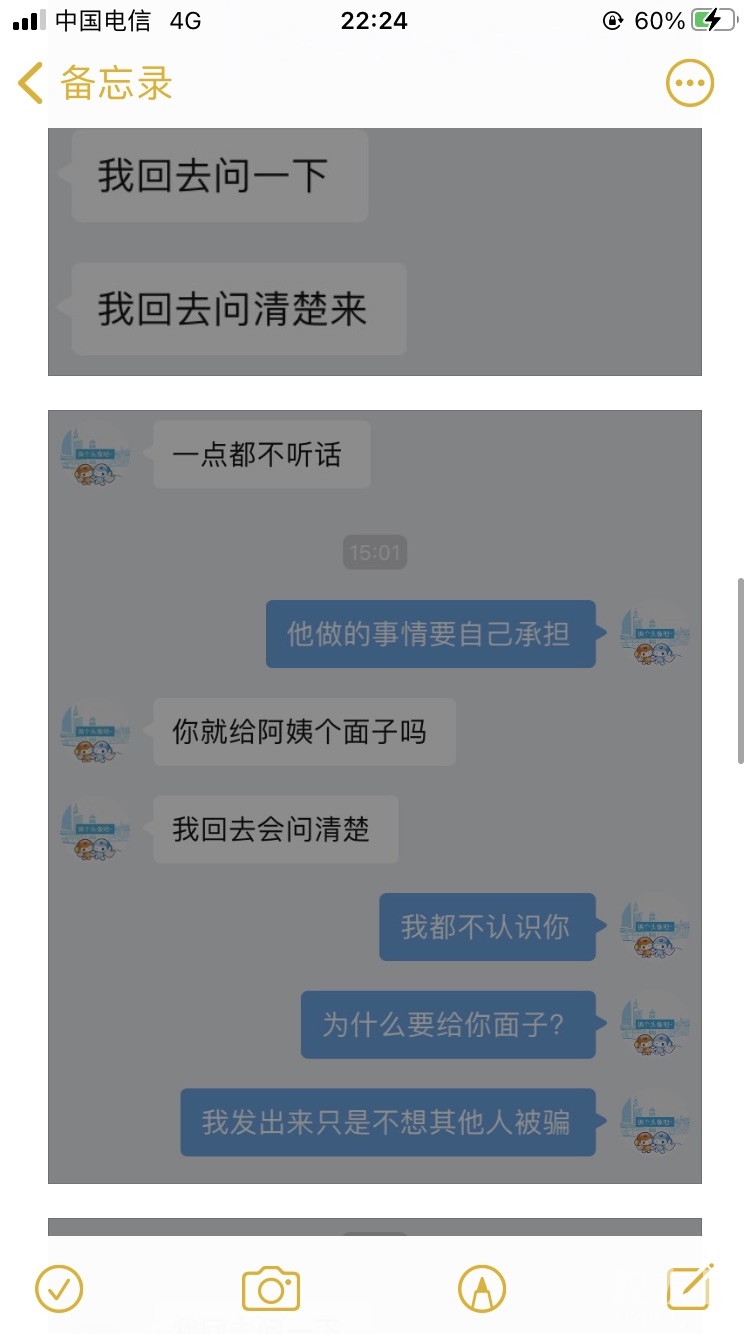Go back to 备忘录 list

95,83
